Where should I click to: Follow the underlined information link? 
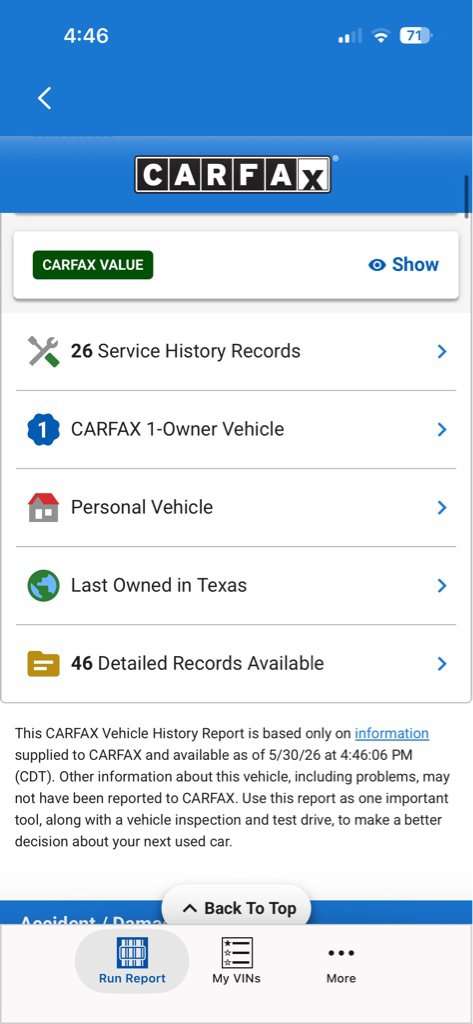pos(391,733)
